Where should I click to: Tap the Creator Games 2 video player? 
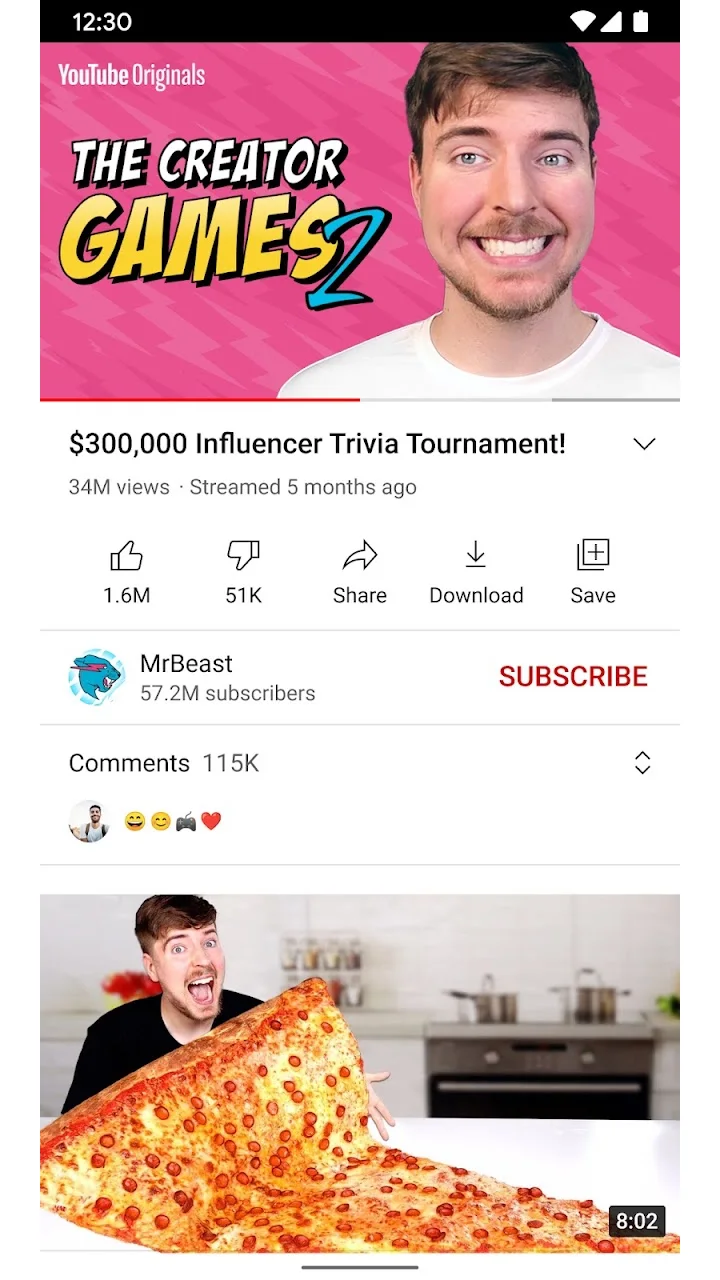[360, 220]
